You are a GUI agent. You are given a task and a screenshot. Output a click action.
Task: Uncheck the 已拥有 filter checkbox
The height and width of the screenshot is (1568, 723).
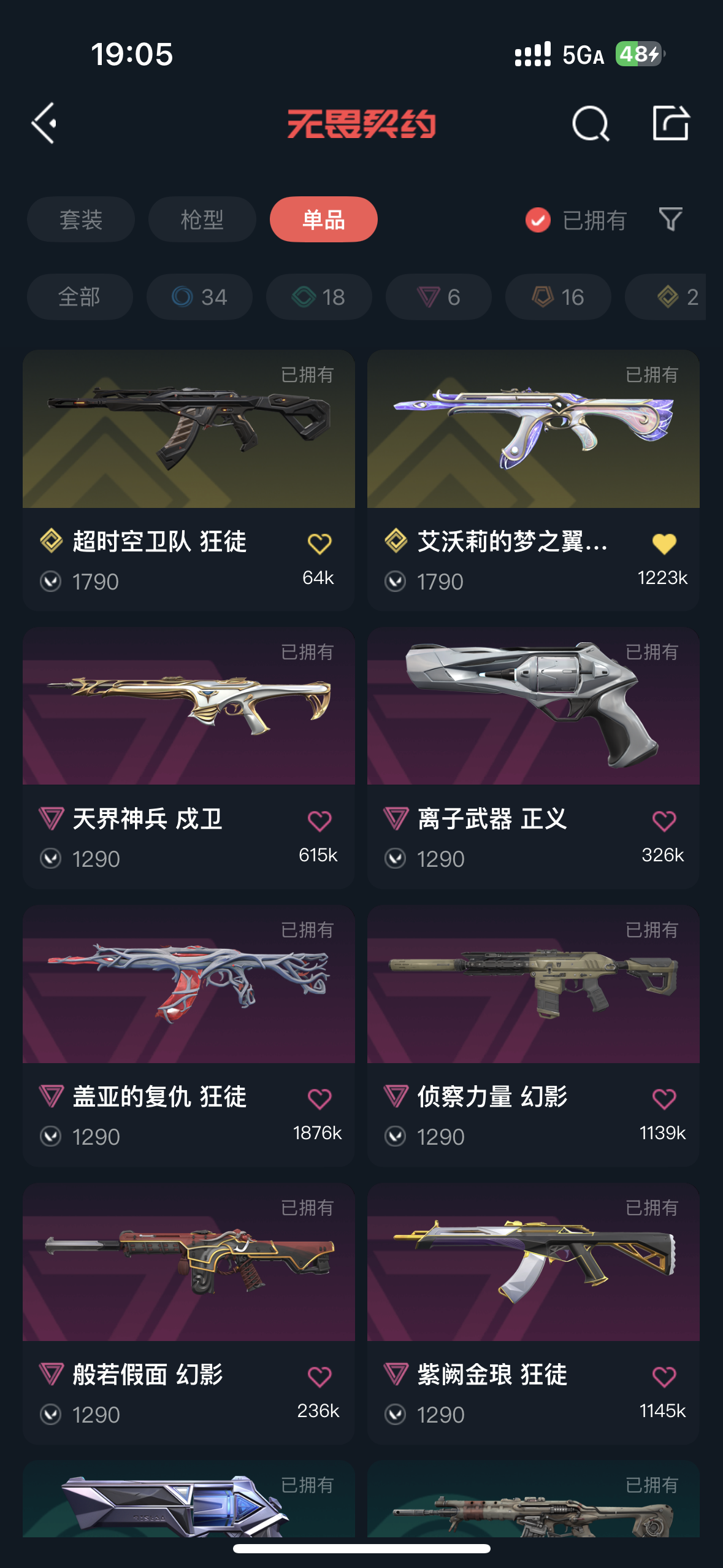coord(538,220)
